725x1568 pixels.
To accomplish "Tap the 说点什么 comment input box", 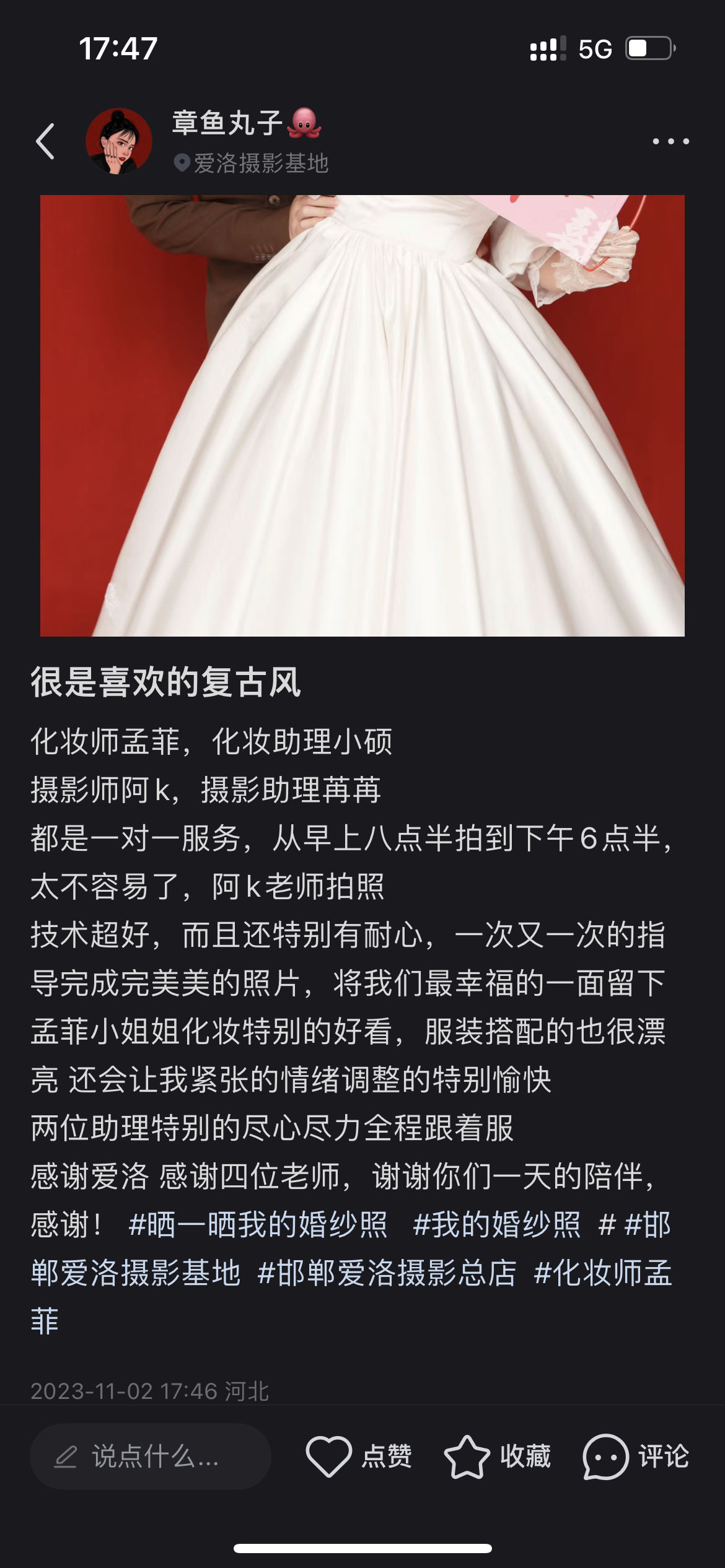I will click(151, 1456).
